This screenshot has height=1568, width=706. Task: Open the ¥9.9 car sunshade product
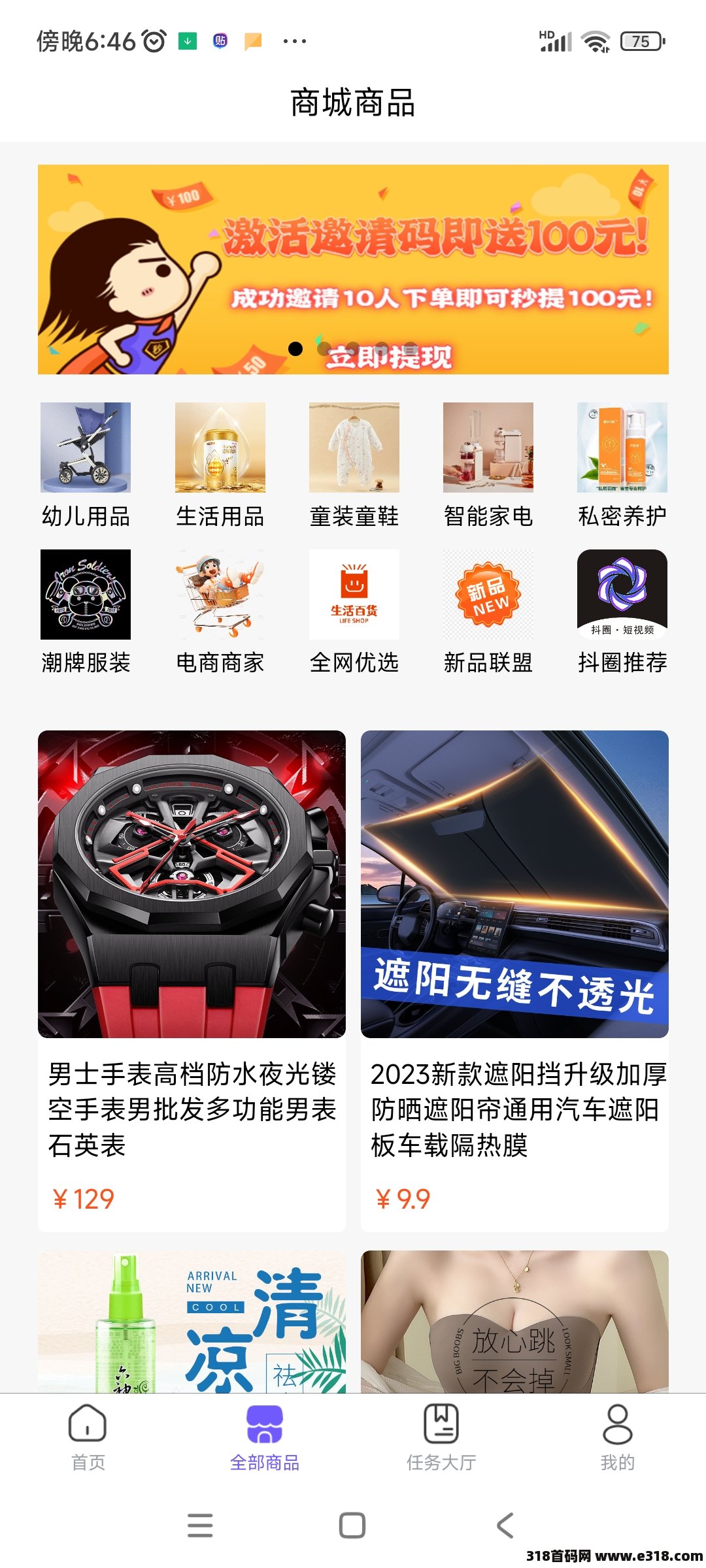point(514,980)
